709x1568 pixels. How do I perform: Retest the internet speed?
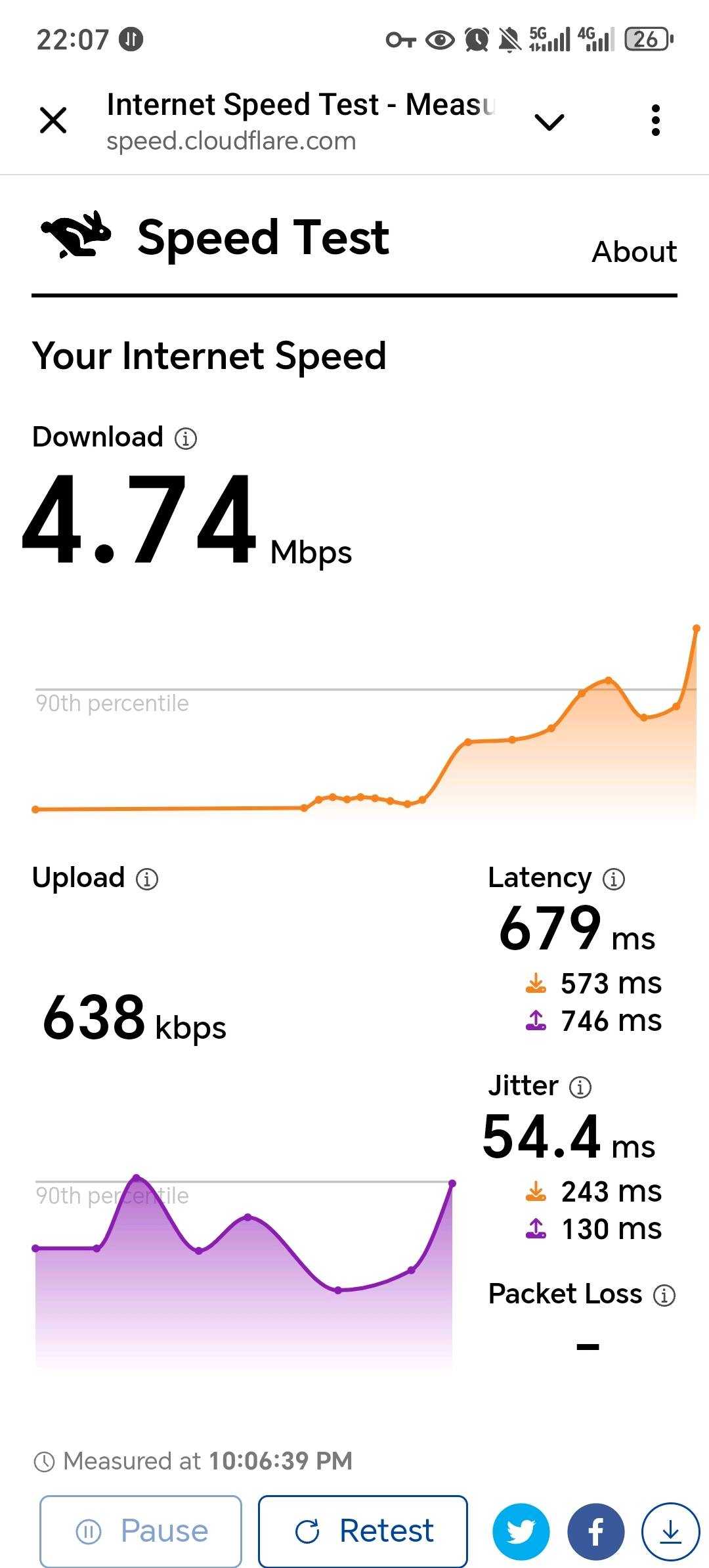363,1531
